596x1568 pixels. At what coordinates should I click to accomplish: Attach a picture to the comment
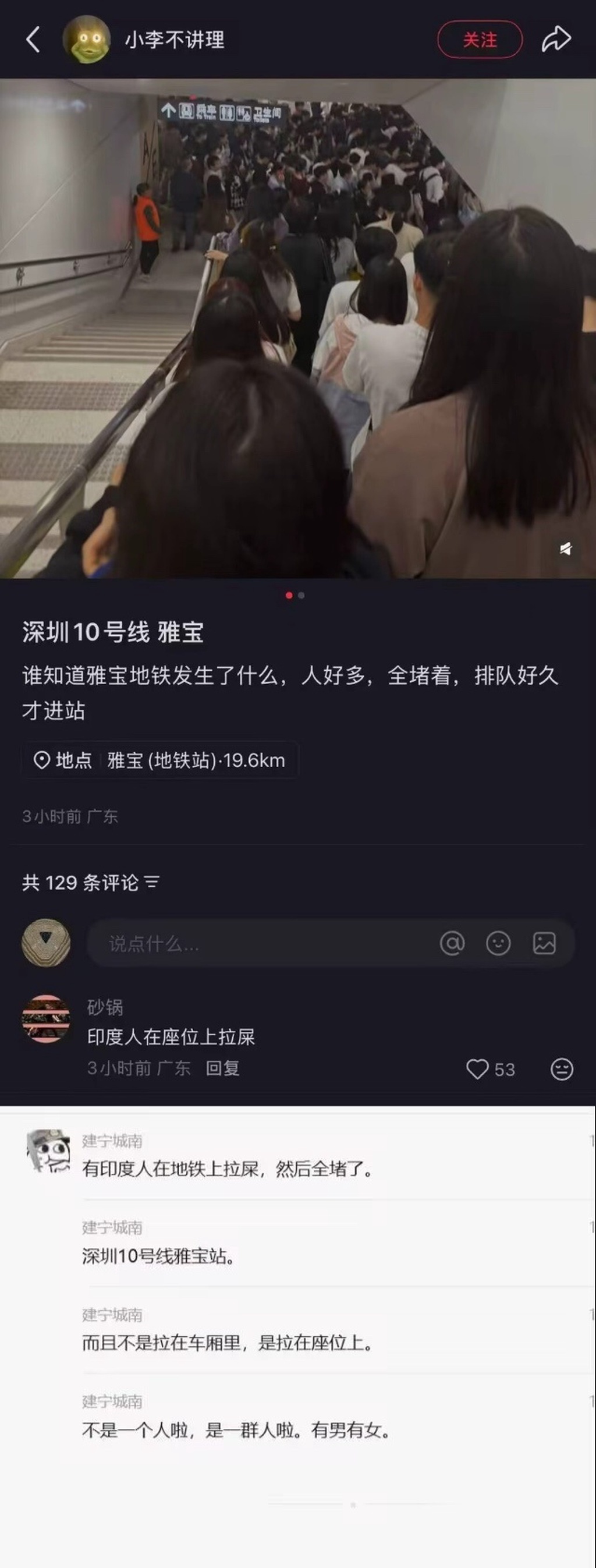pos(544,943)
